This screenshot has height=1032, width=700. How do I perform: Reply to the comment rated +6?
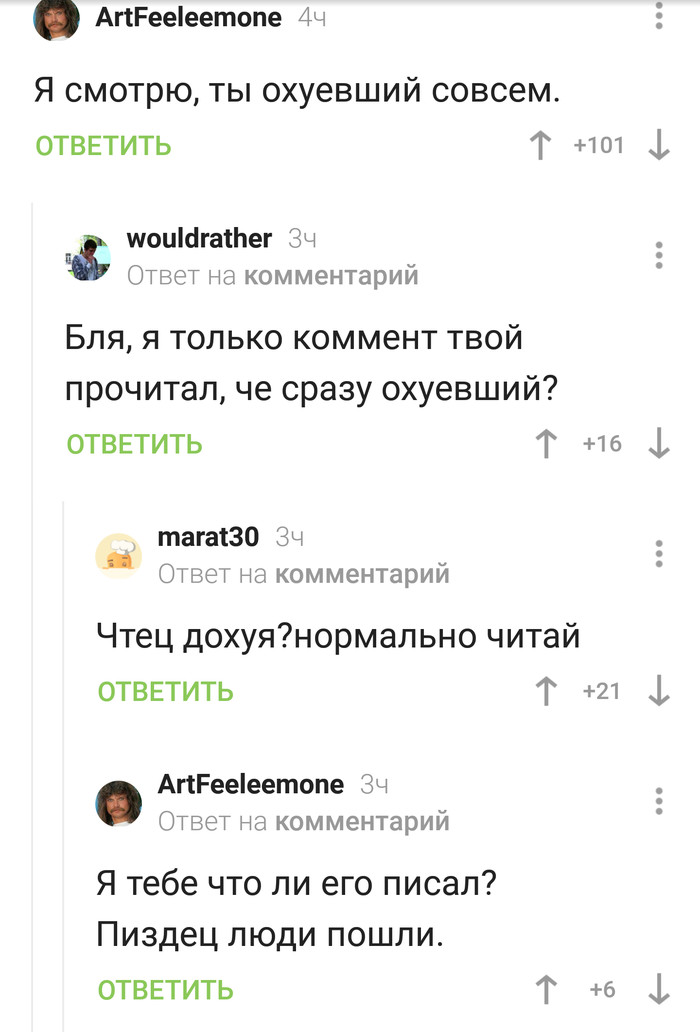point(165,990)
